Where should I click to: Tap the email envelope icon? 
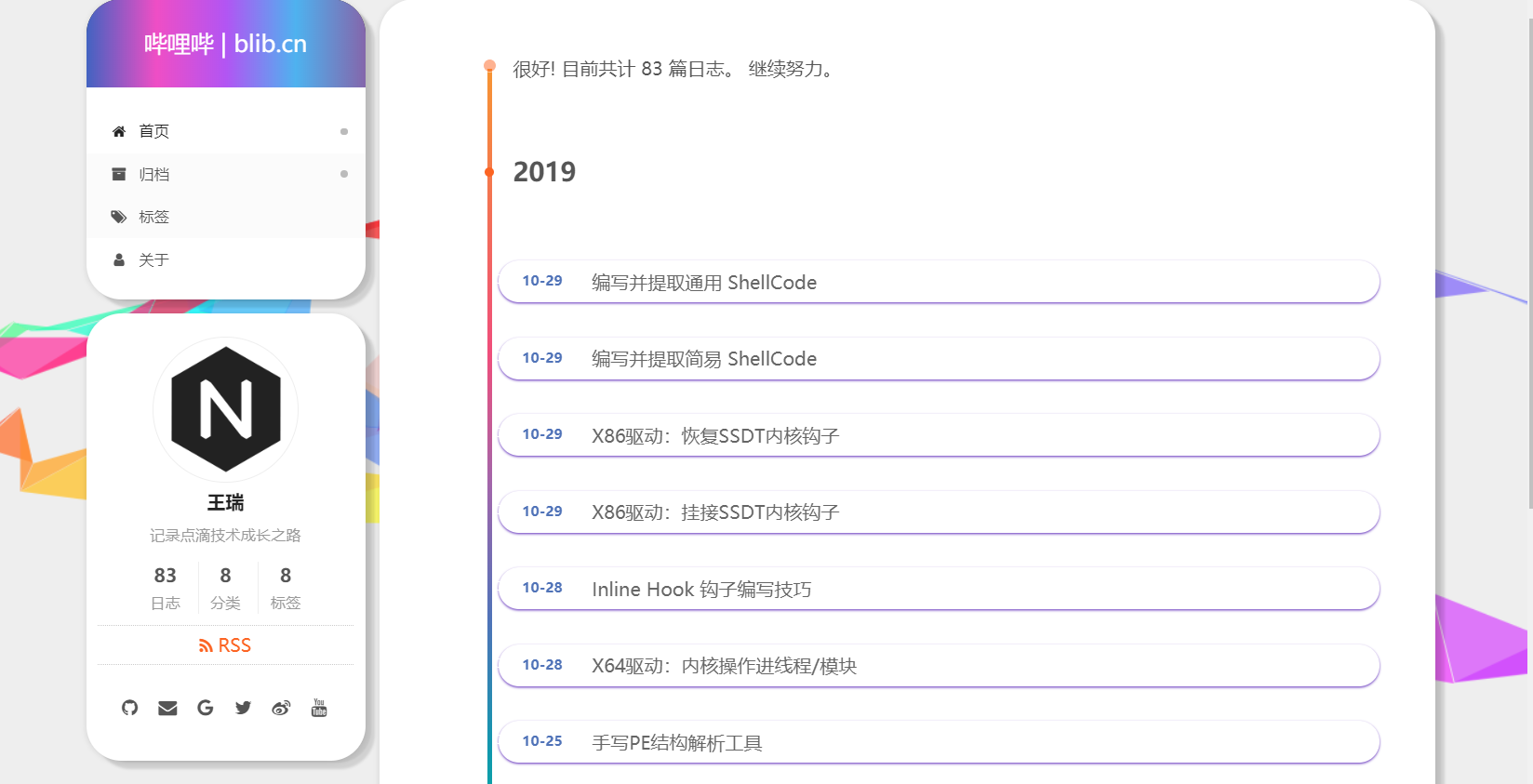click(167, 708)
